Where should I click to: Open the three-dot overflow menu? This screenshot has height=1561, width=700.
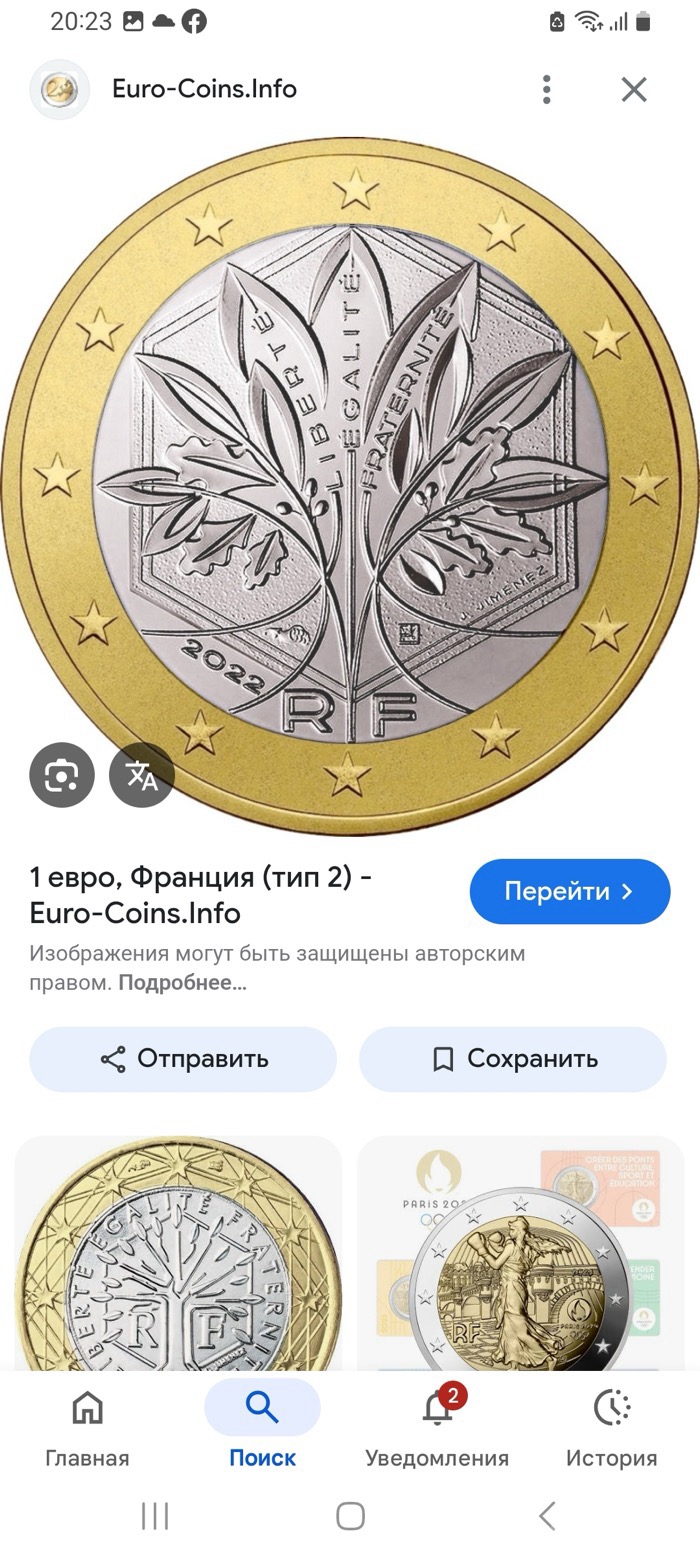pyautogui.click(x=546, y=89)
